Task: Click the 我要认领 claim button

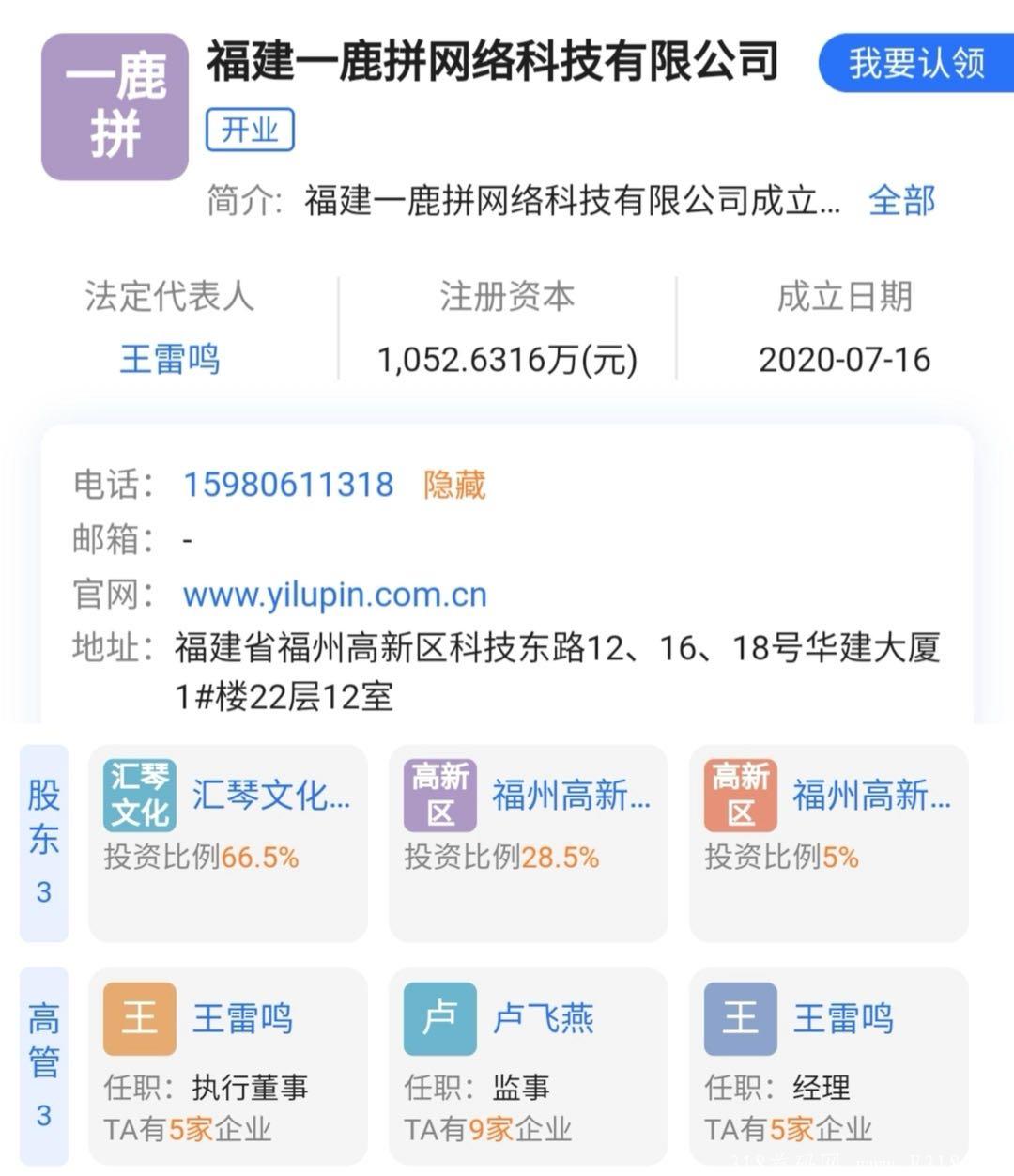Action: pos(914,64)
